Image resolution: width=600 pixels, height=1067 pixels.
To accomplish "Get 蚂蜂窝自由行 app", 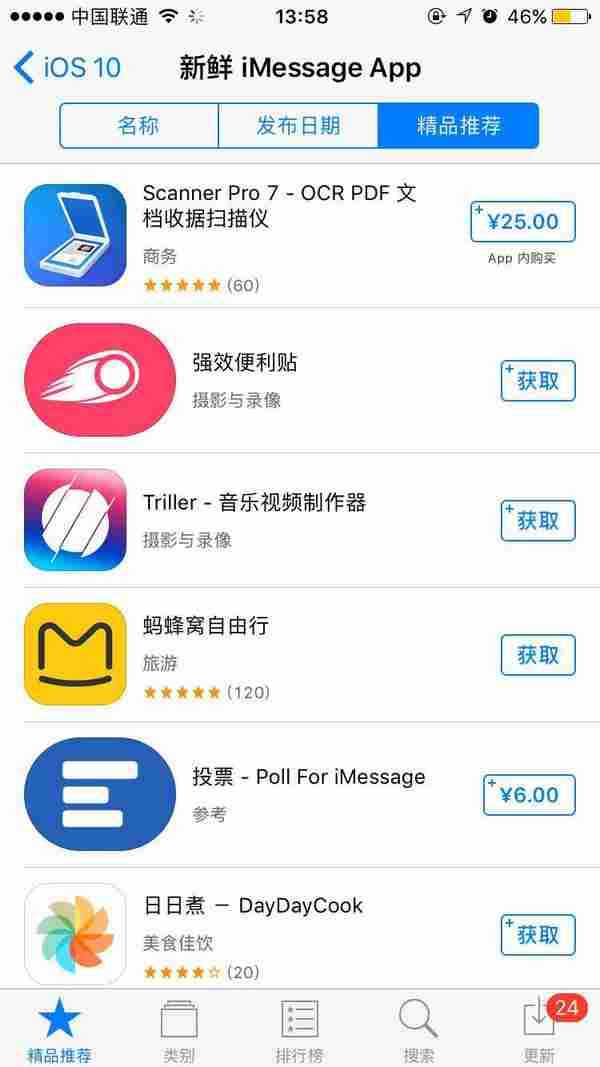I will 538,656.
